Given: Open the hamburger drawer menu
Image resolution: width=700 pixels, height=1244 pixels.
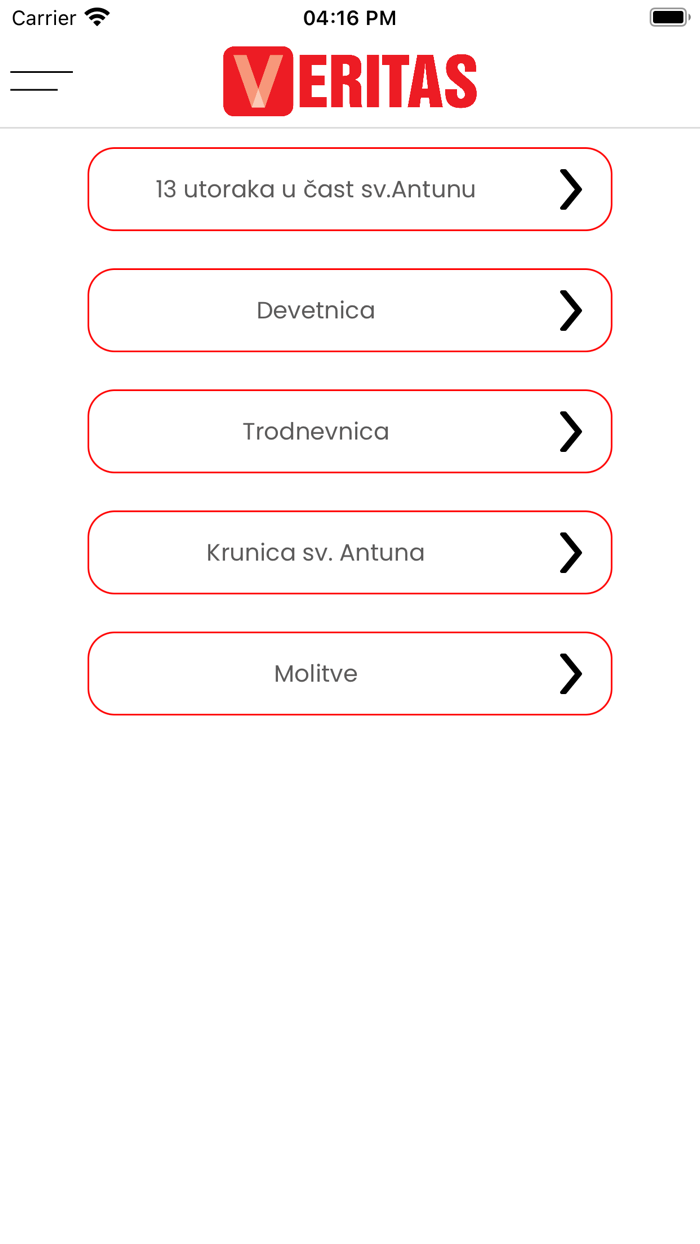Looking at the screenshot, I should point(41,81).
